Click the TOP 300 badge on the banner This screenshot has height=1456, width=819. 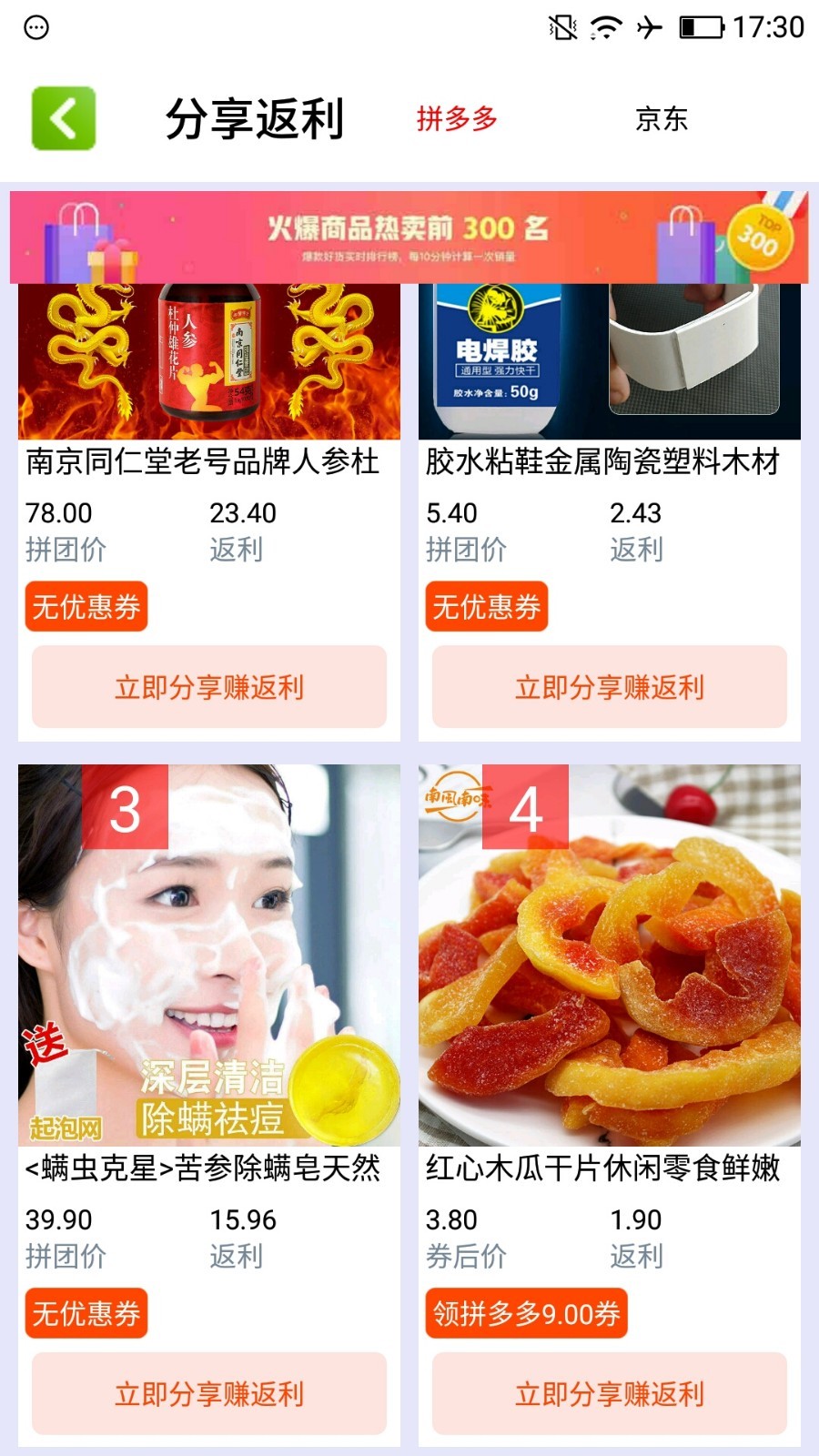(761, 235)
